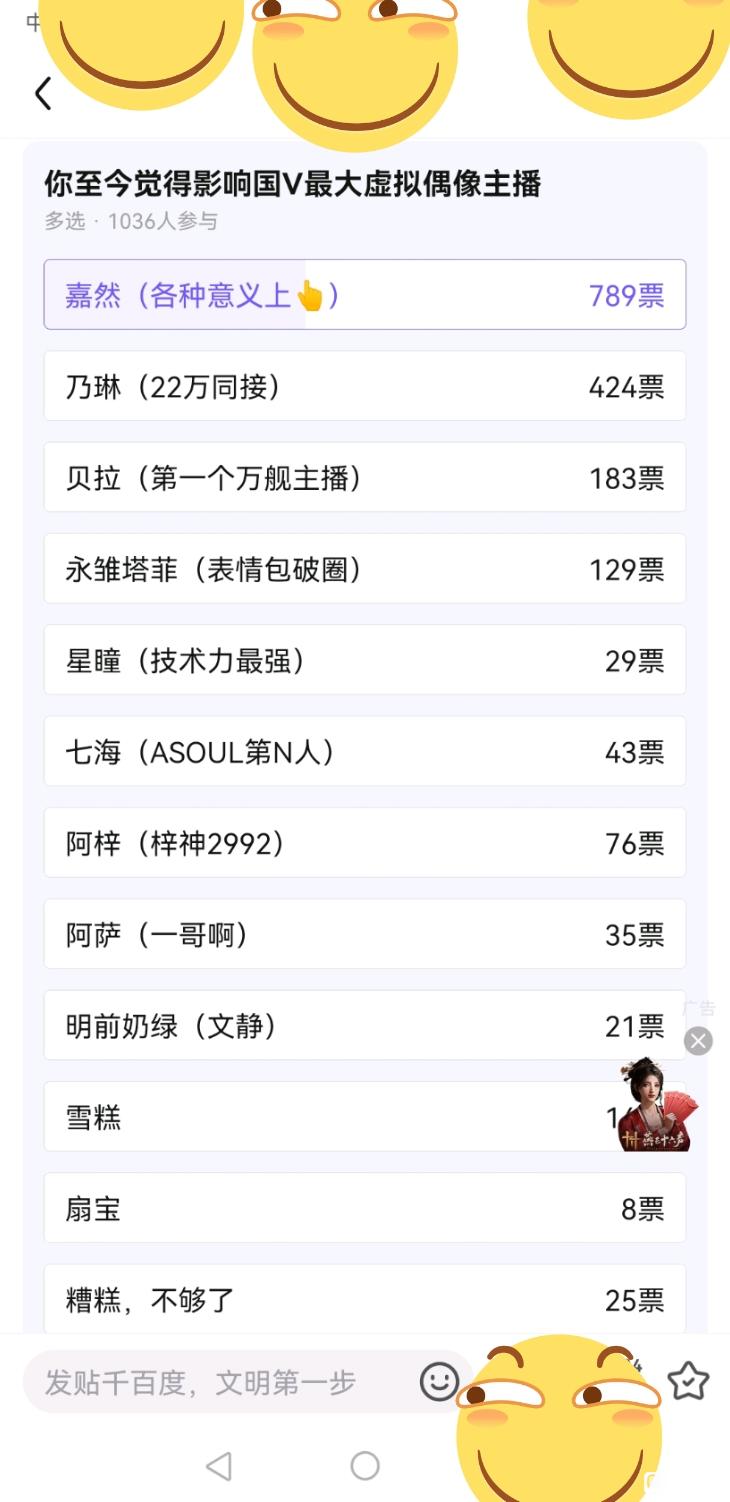Go back using the top-left arrow
Image resolution: width=730 pixels, height=1502 pixels.
point(42,93)
